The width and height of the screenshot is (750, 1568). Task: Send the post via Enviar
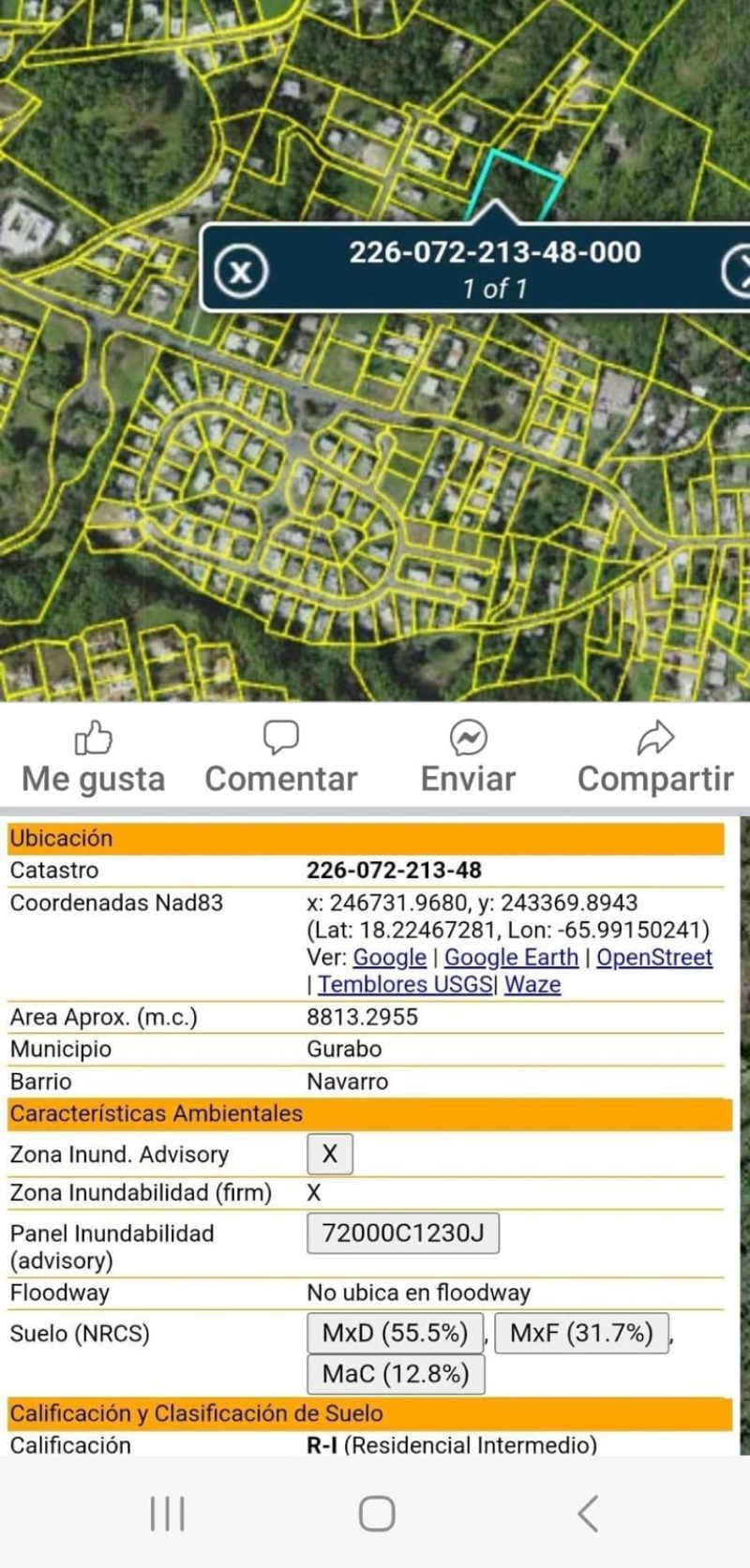[468, 759]
